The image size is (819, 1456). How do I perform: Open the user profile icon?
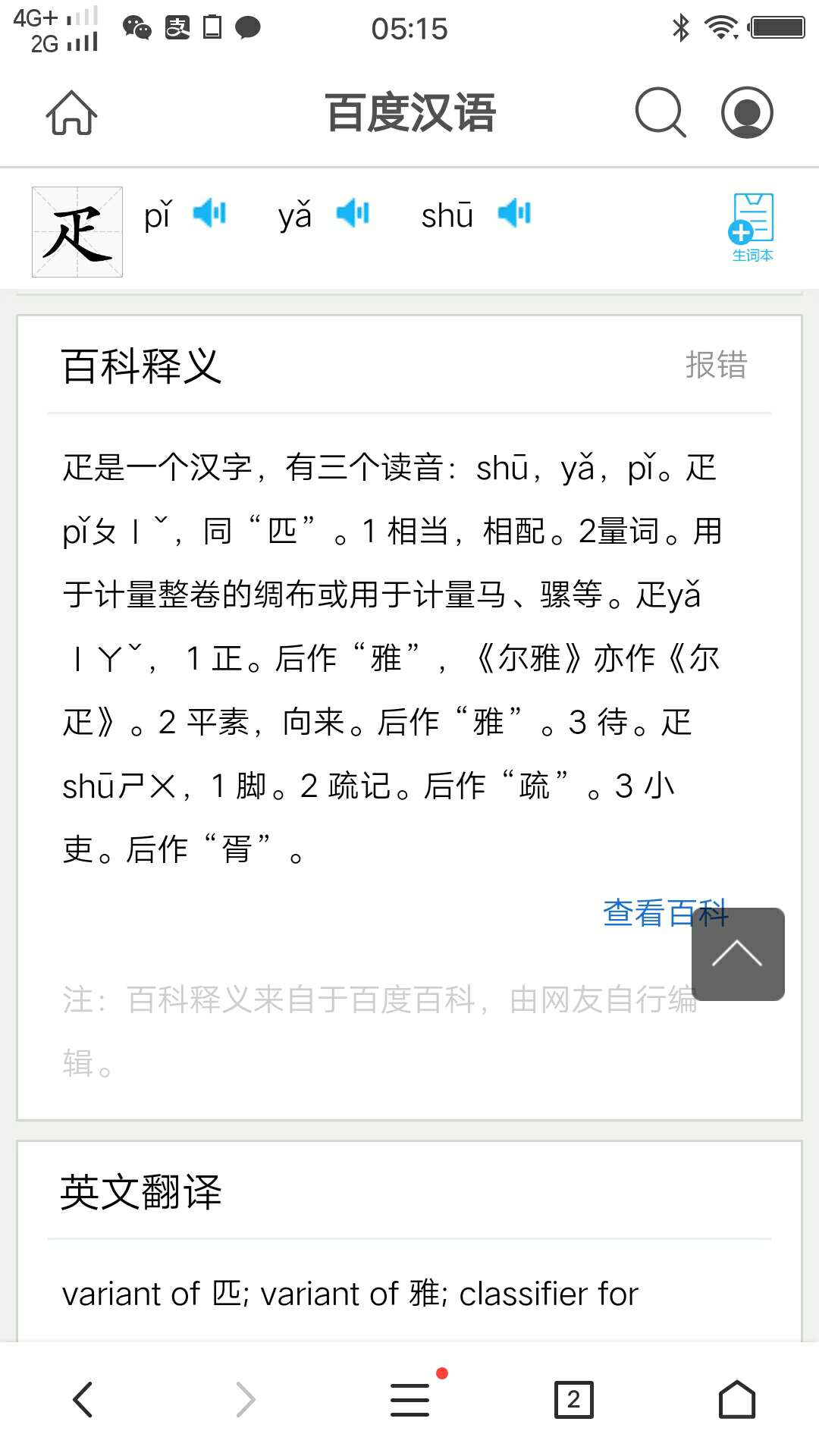click(747, 112)
